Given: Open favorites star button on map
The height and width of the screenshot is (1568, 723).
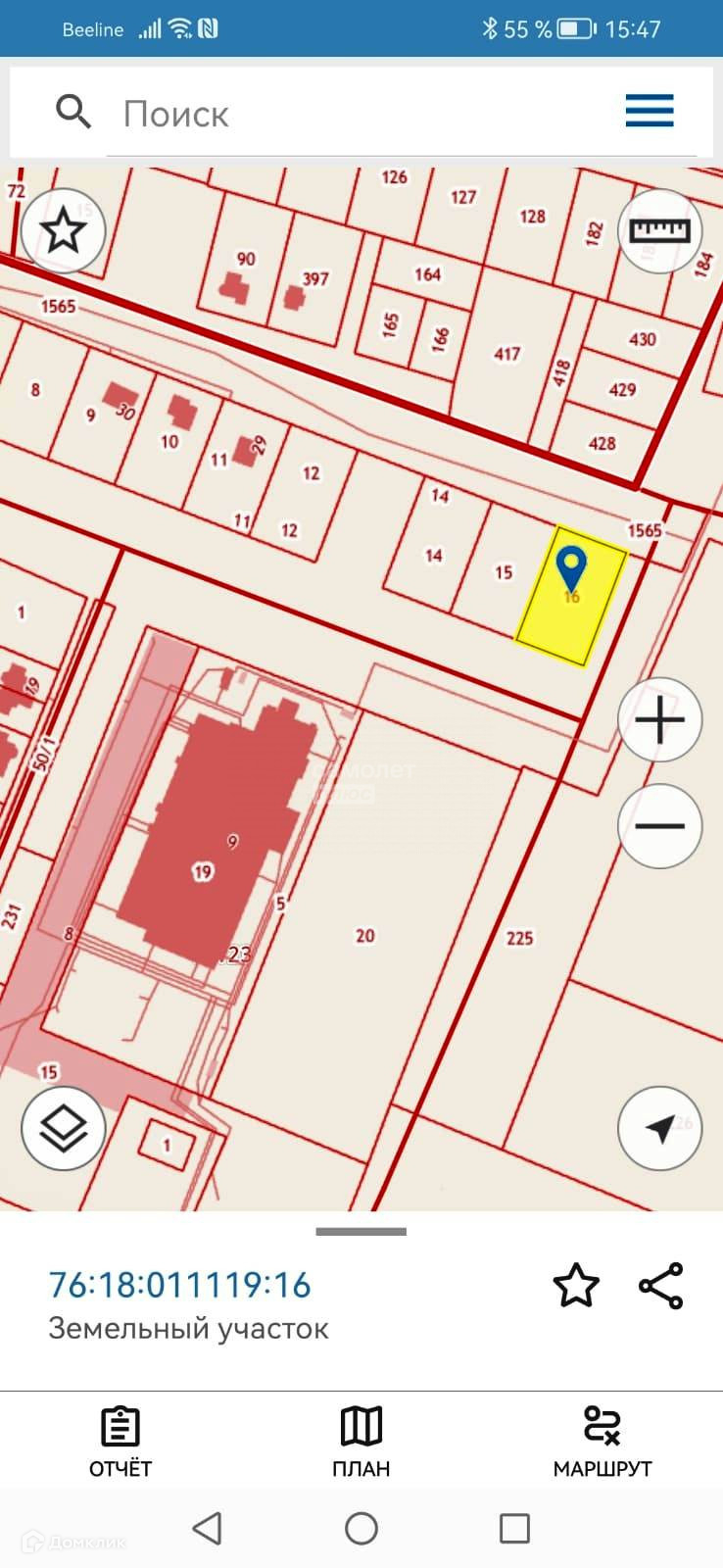Looking at the screenshot, I should [64, 231].
